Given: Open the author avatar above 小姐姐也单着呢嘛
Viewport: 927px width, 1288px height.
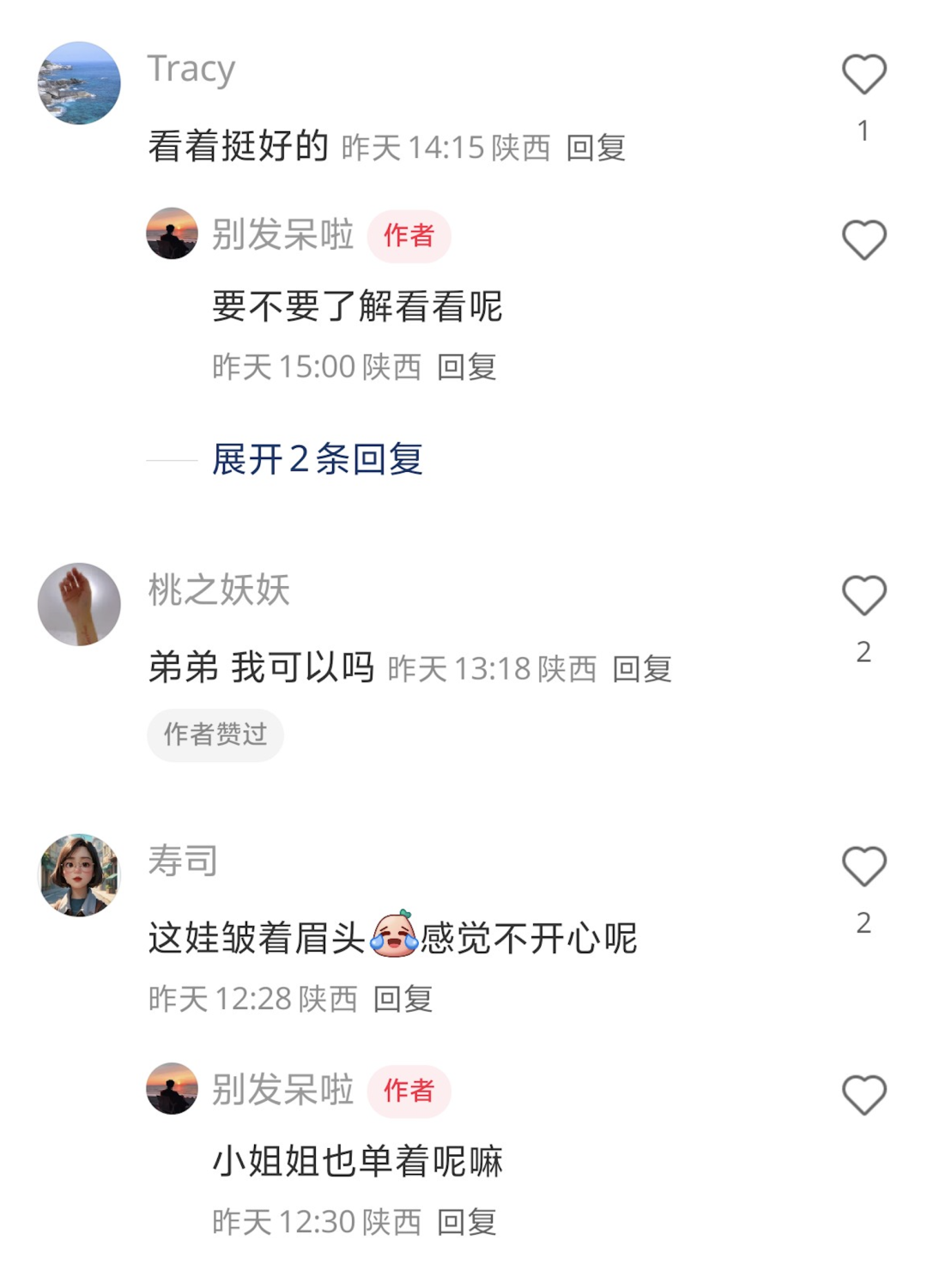Looking at the screenshot, I should click(x=173, y=1089).
